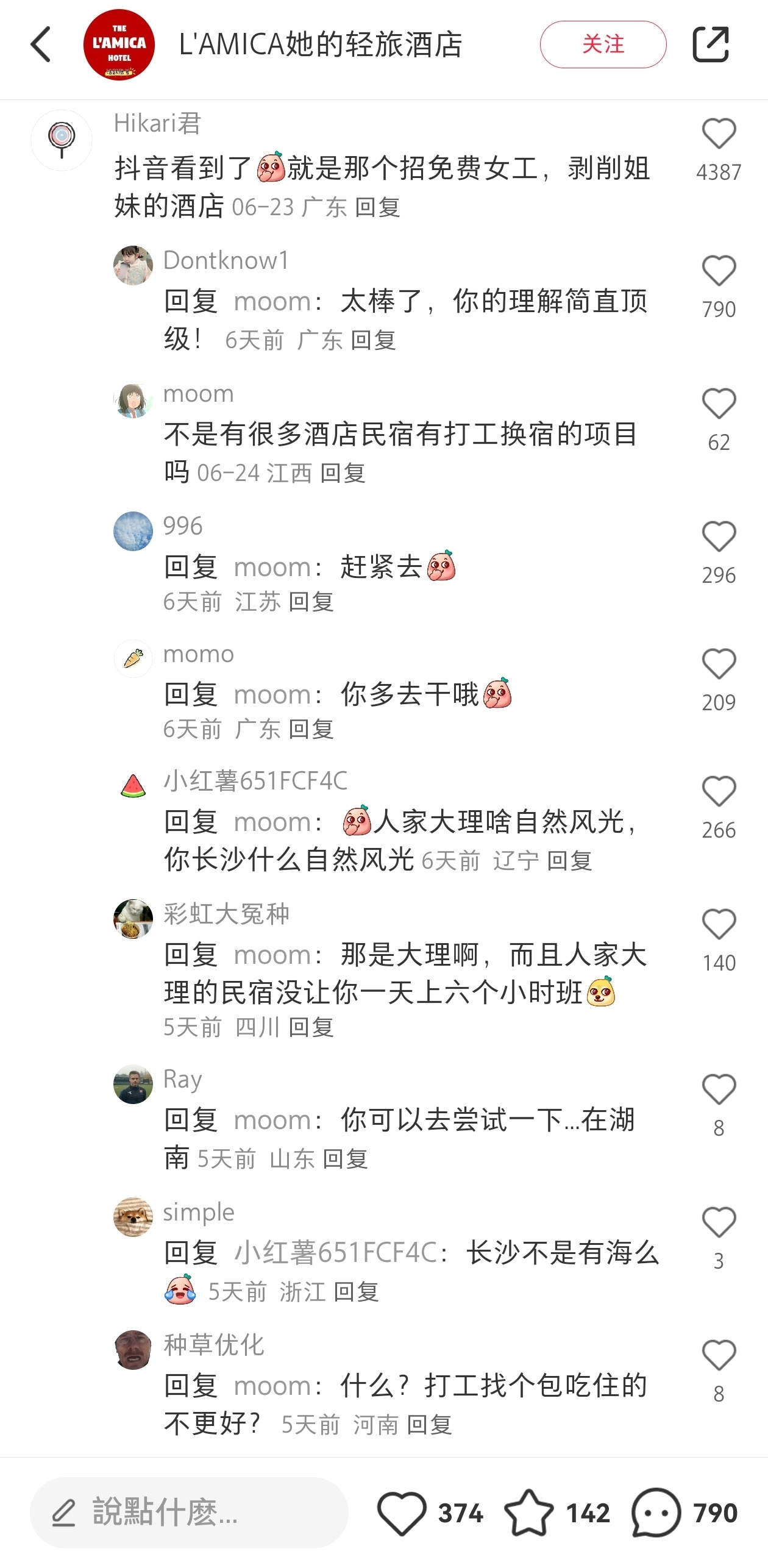Share this post via top-right icon
This screenshot has width=768, height=1568.
click(711, 45)
